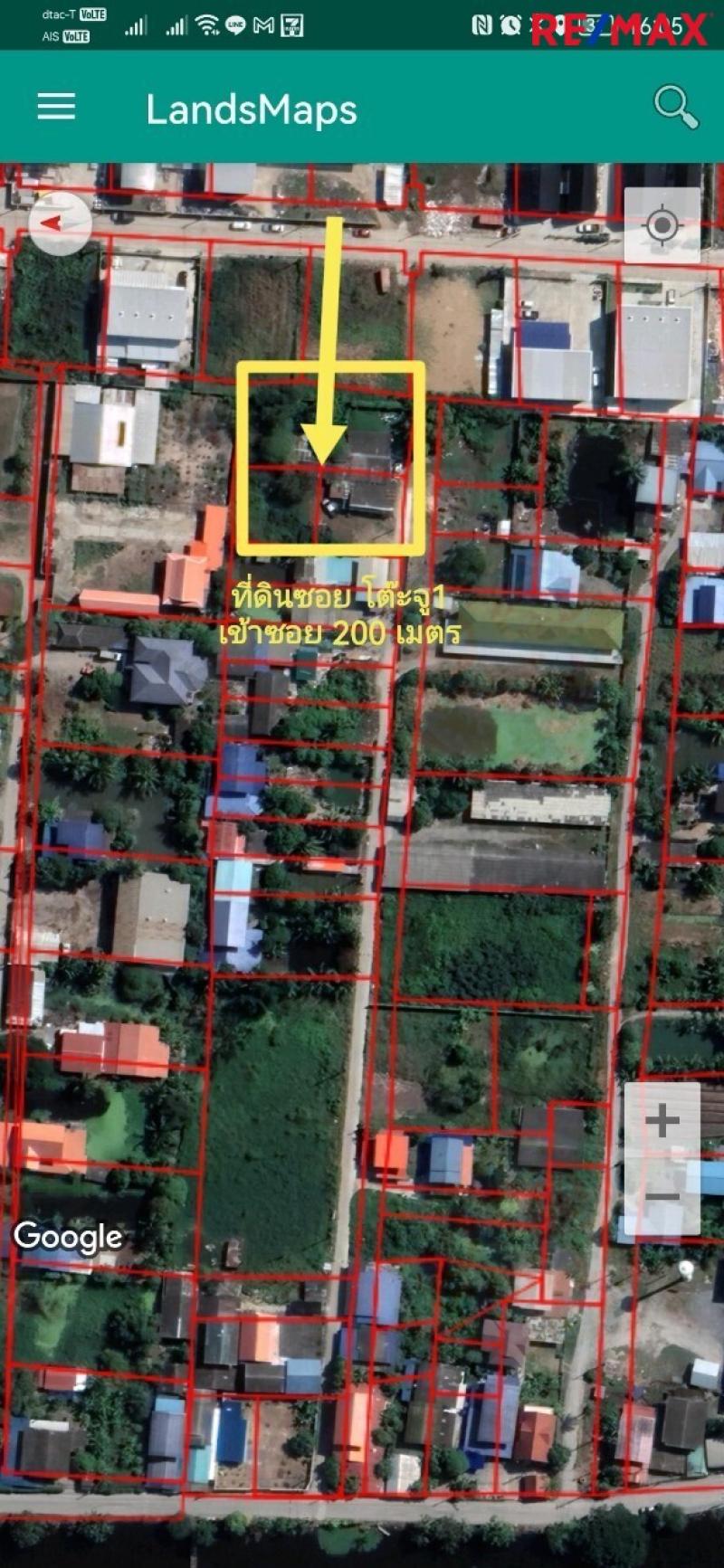Screen dimensions: 724x1568
Task: Zoom out with the minus button
Action: tap(662, 1197)
